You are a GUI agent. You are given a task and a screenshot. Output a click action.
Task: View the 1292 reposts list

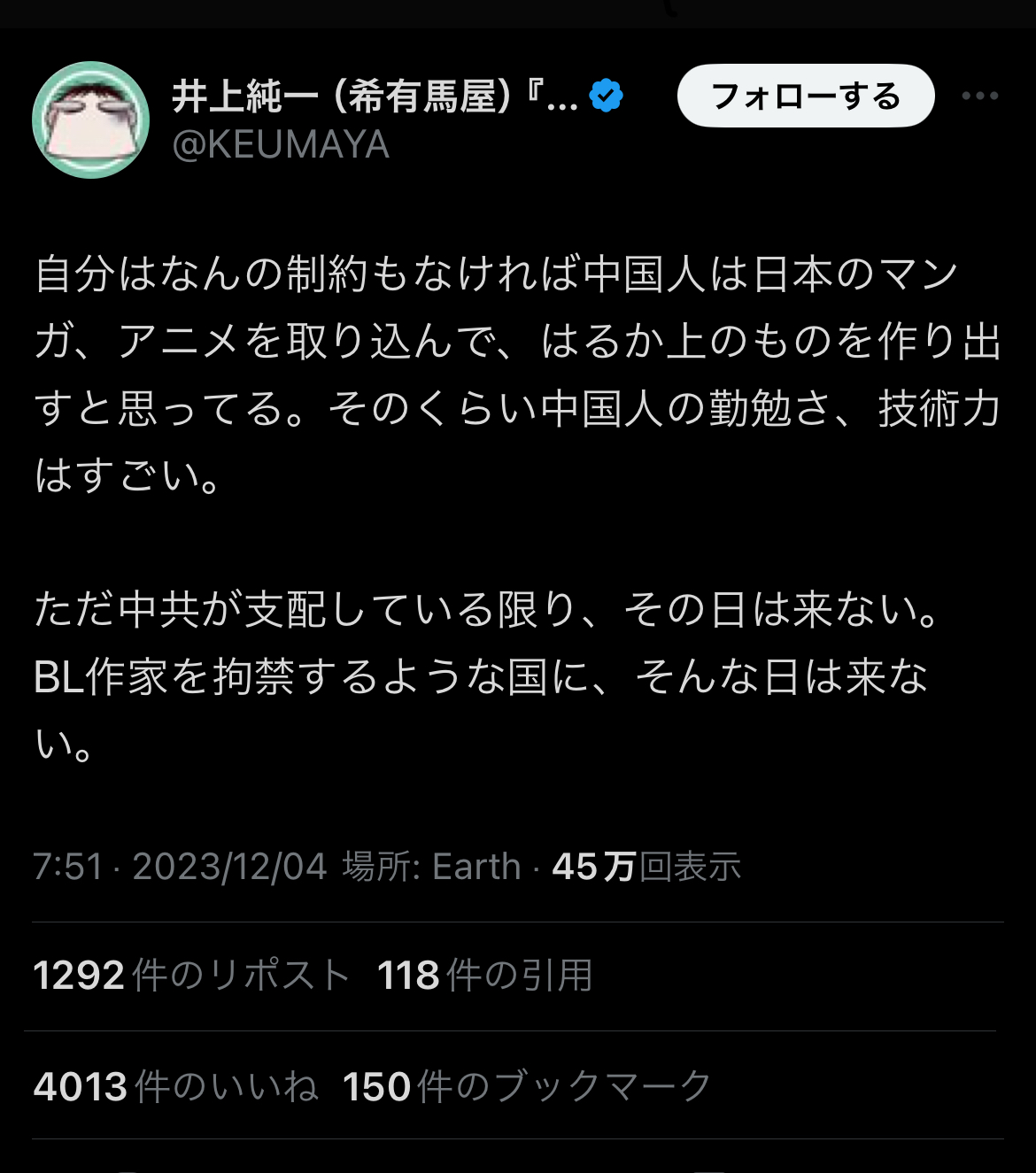pyautogui.click(x=191, y=976)
